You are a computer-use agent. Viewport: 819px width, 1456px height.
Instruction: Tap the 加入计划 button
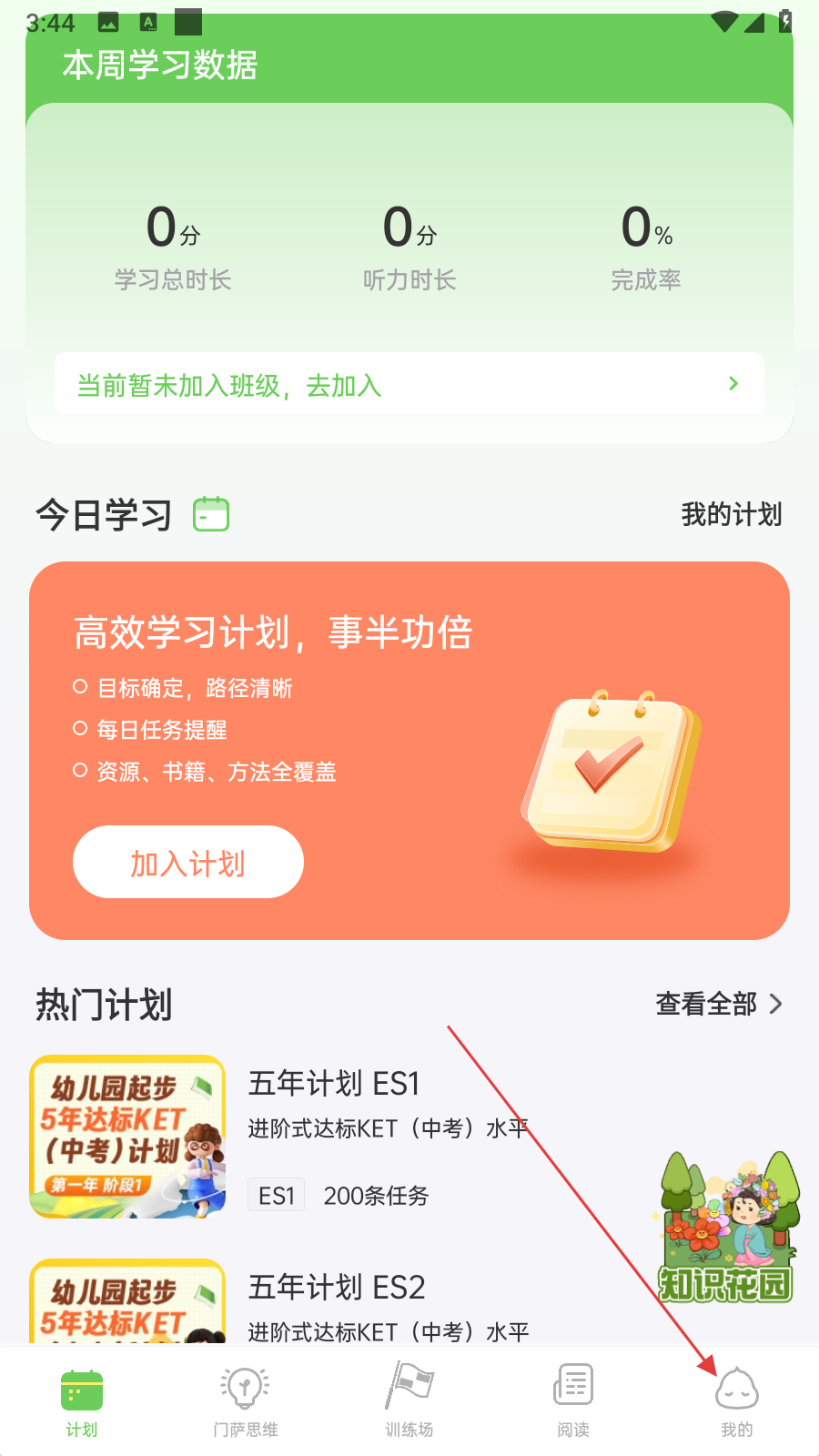tap(188, 862)
